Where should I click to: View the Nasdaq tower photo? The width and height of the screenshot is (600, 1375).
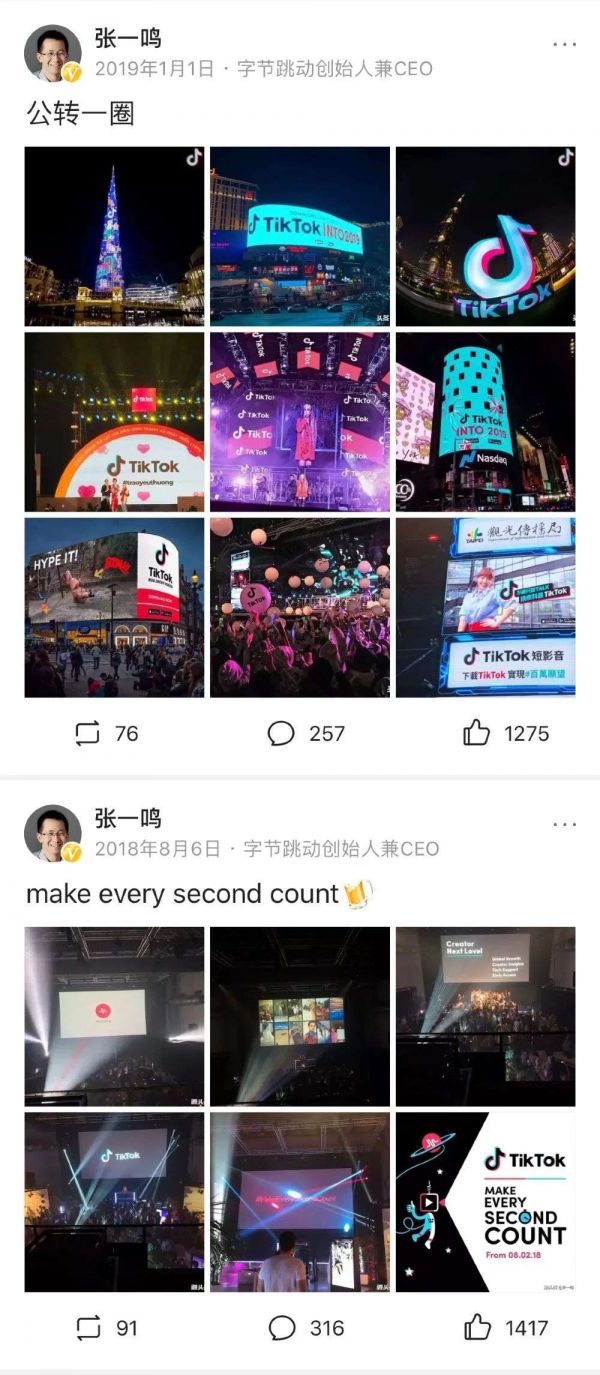pyautogui.click(x=485, y=421)
